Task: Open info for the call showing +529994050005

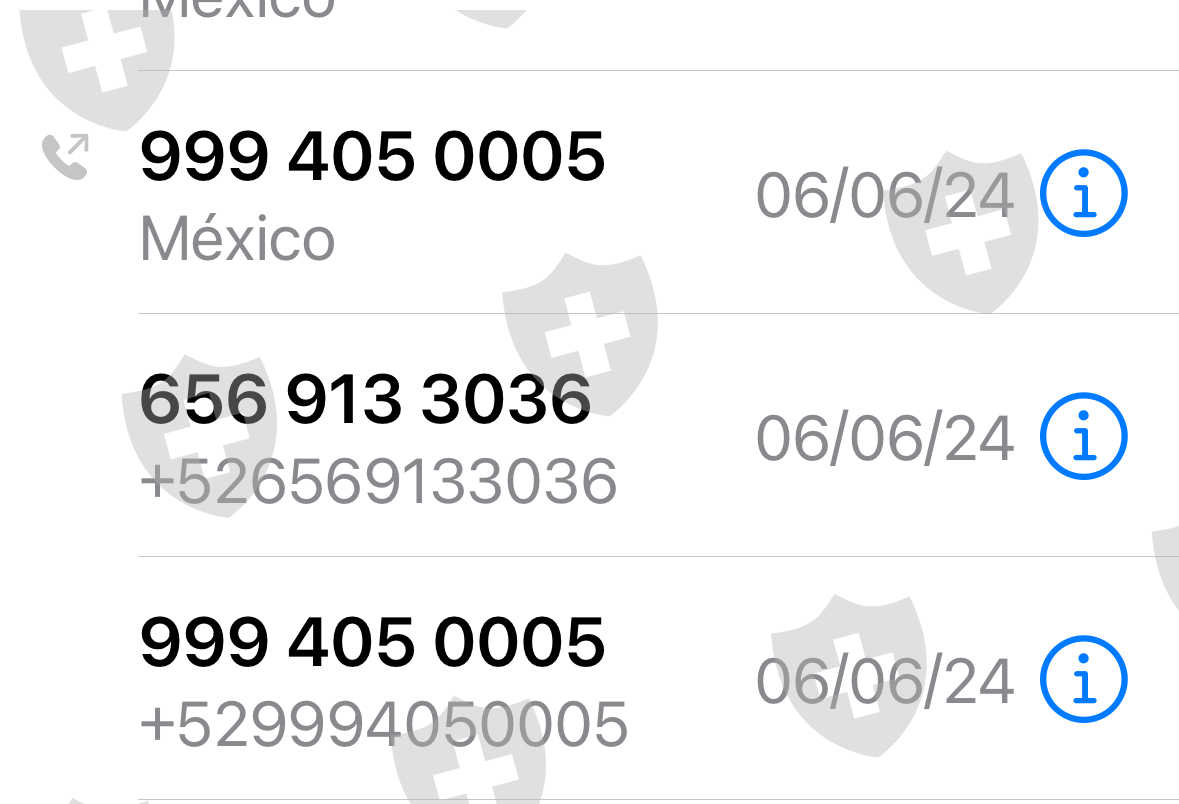Action: point(1084,680)
